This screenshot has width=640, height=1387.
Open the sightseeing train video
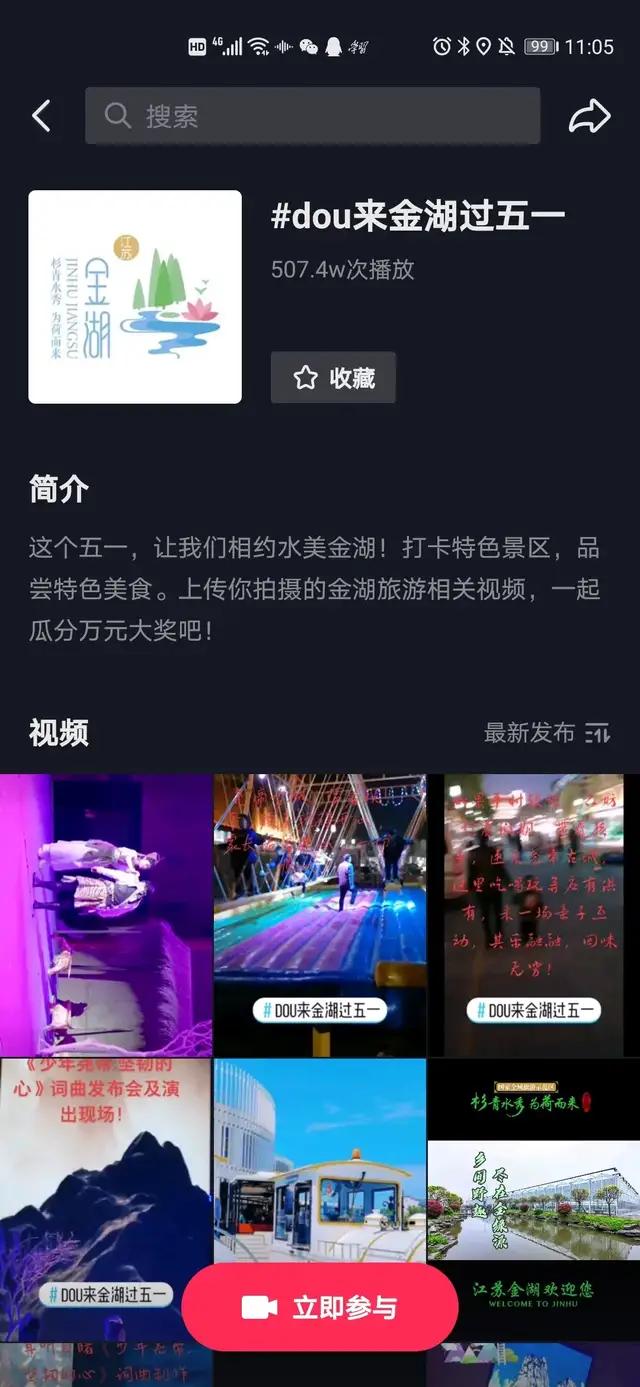(320, 1160)
